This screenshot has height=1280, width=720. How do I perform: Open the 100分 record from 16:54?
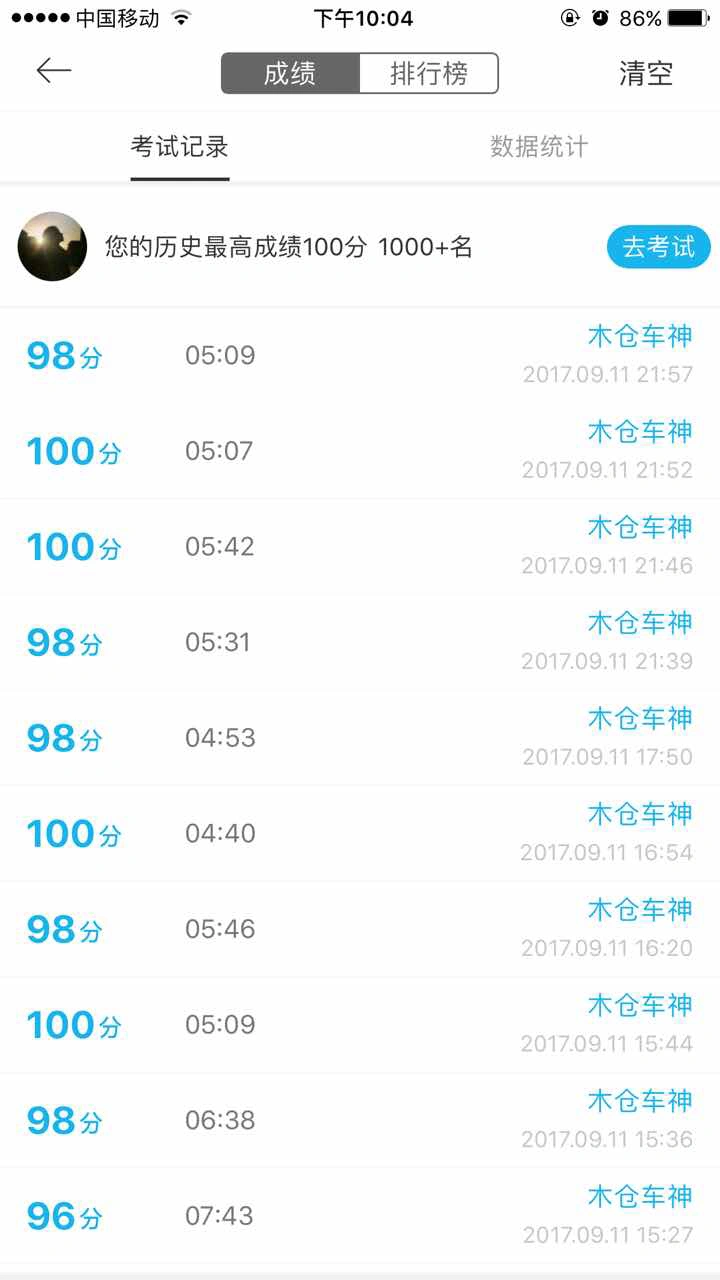360,834
